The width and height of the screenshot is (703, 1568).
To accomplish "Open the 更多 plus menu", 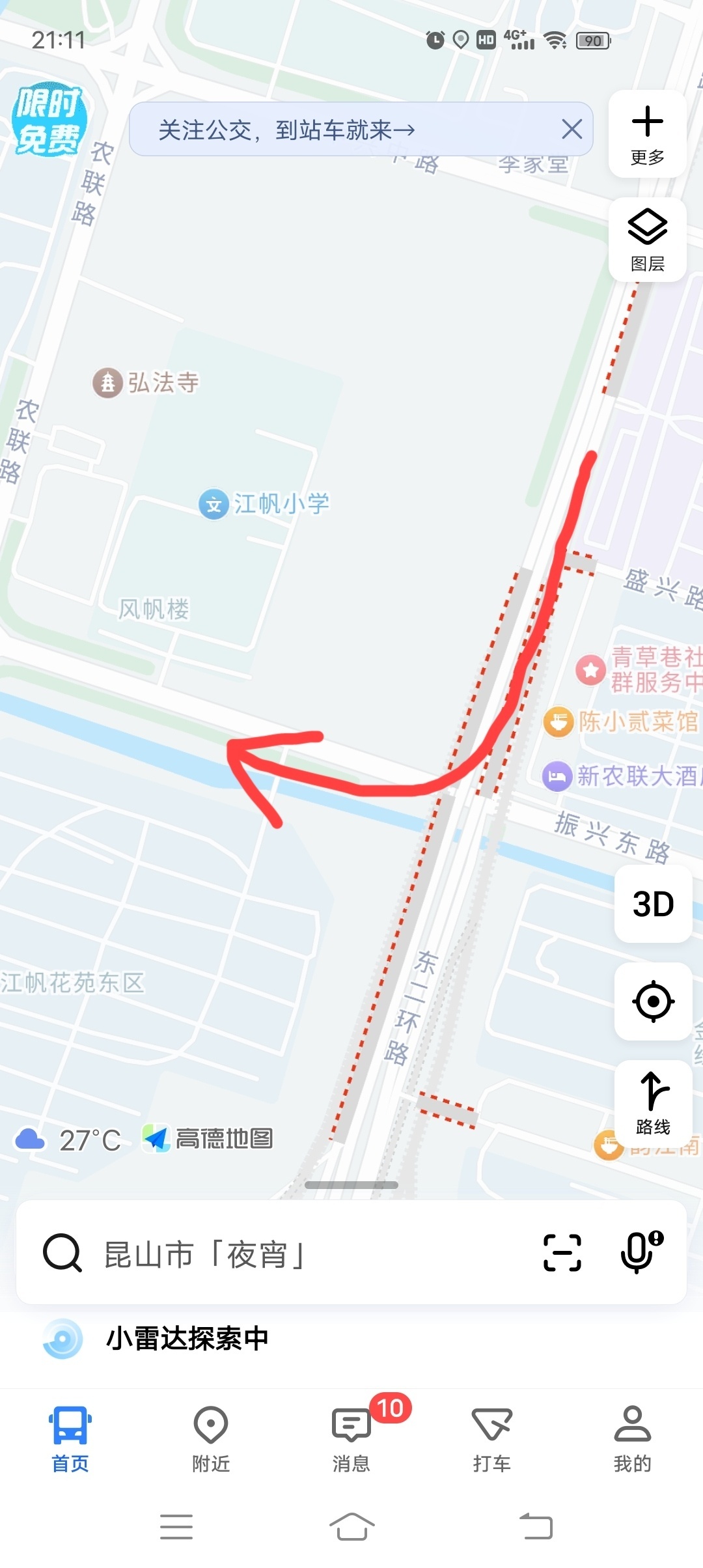I will tap(647, 134).
